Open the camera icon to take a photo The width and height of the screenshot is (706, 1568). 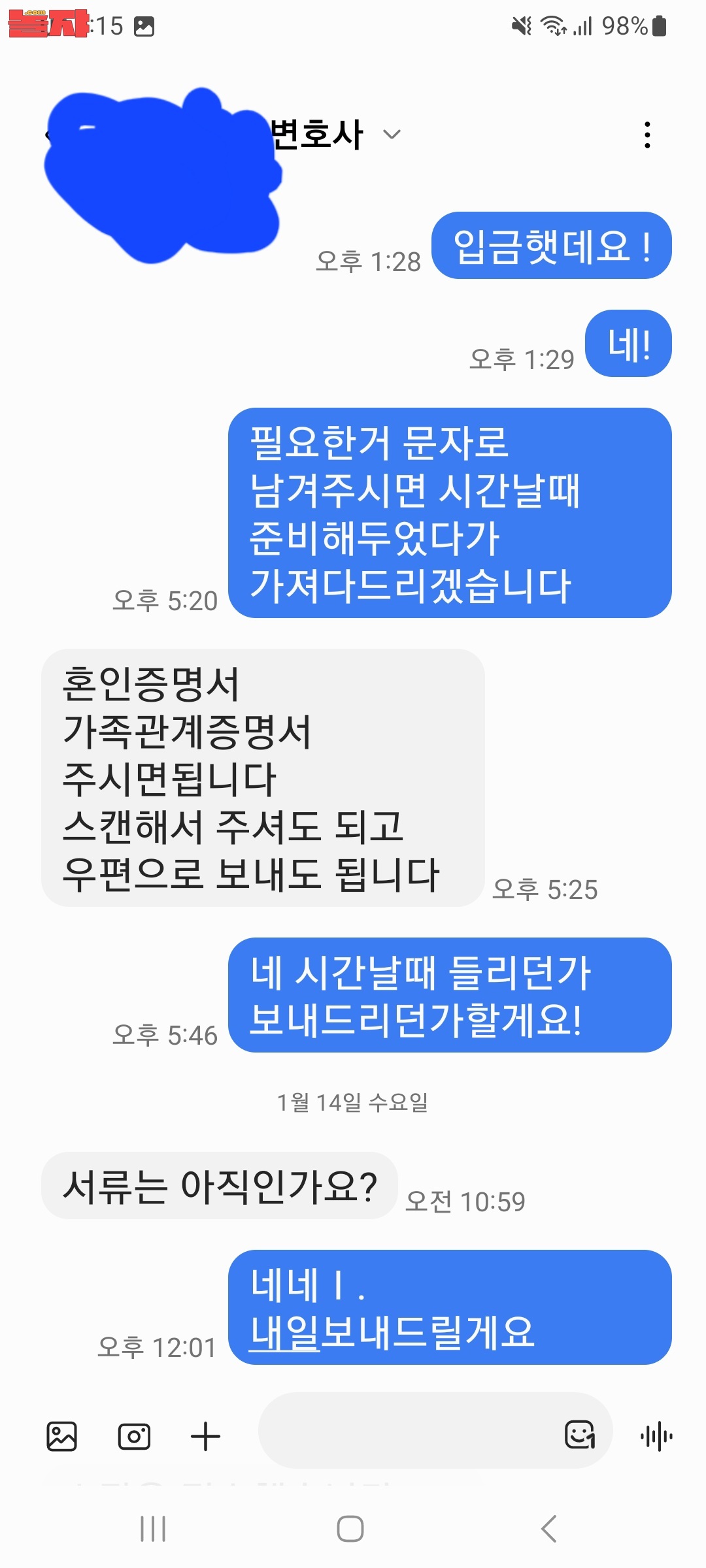point(134,1436)
